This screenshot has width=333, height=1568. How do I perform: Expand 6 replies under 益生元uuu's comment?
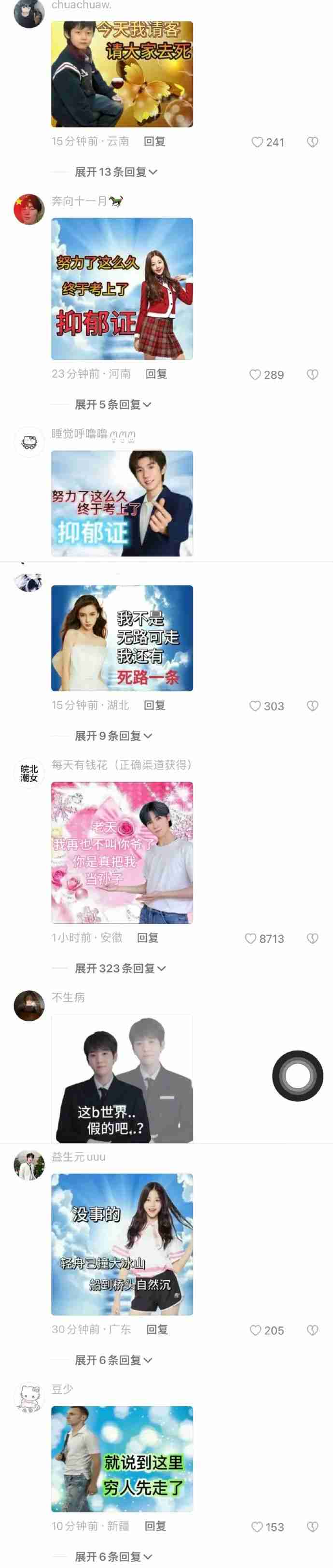113,1360
